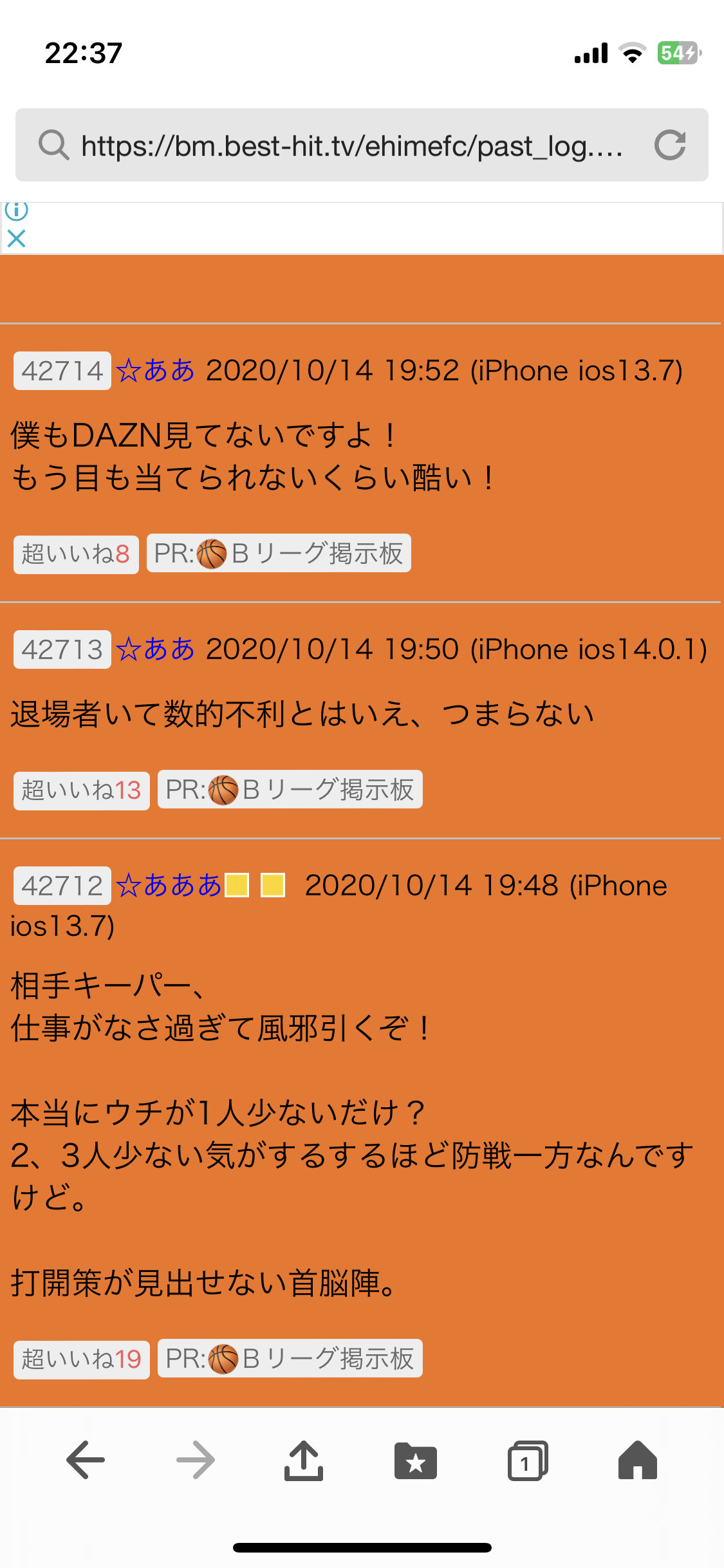Close the ad banner
724x1568 pixels.
16,239
